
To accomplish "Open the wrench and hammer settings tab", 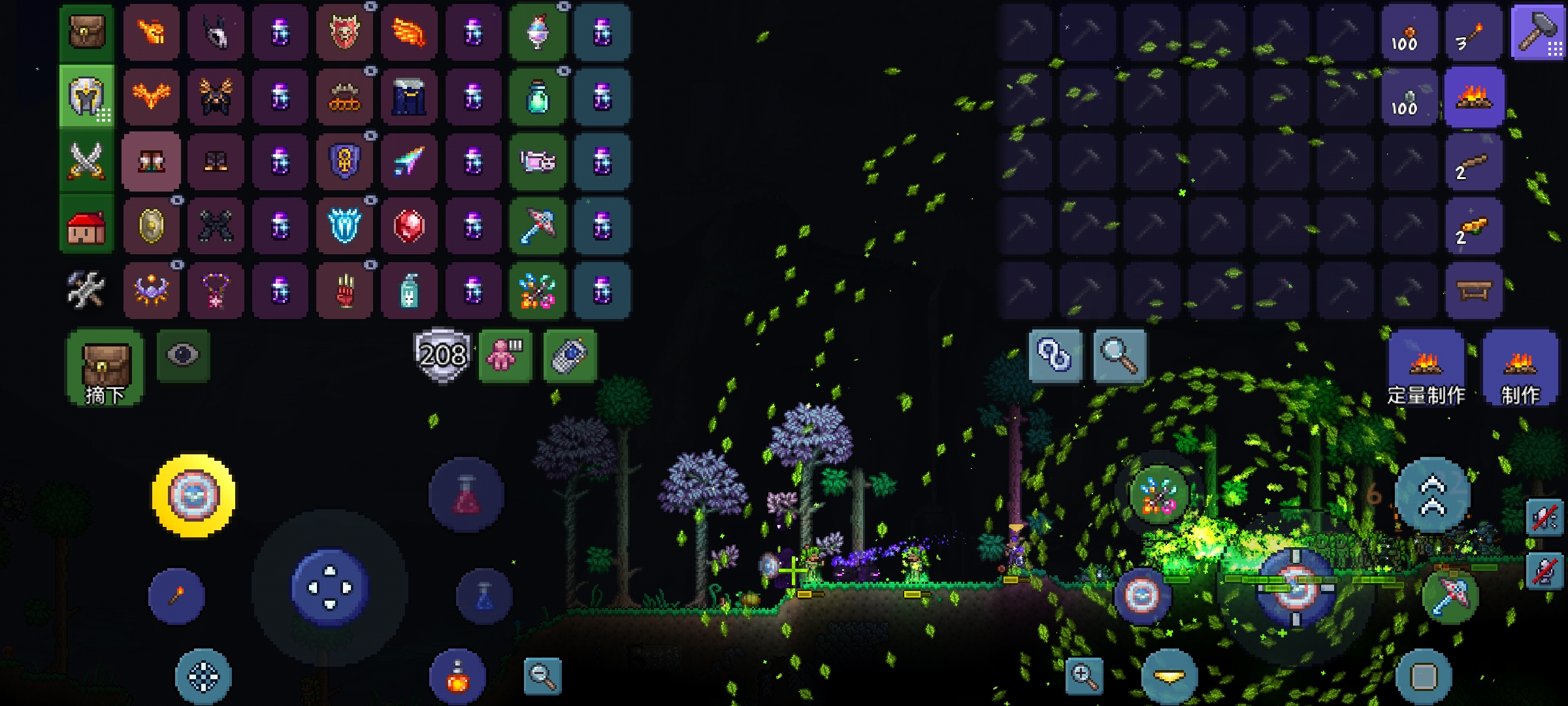I will [87, 290].
